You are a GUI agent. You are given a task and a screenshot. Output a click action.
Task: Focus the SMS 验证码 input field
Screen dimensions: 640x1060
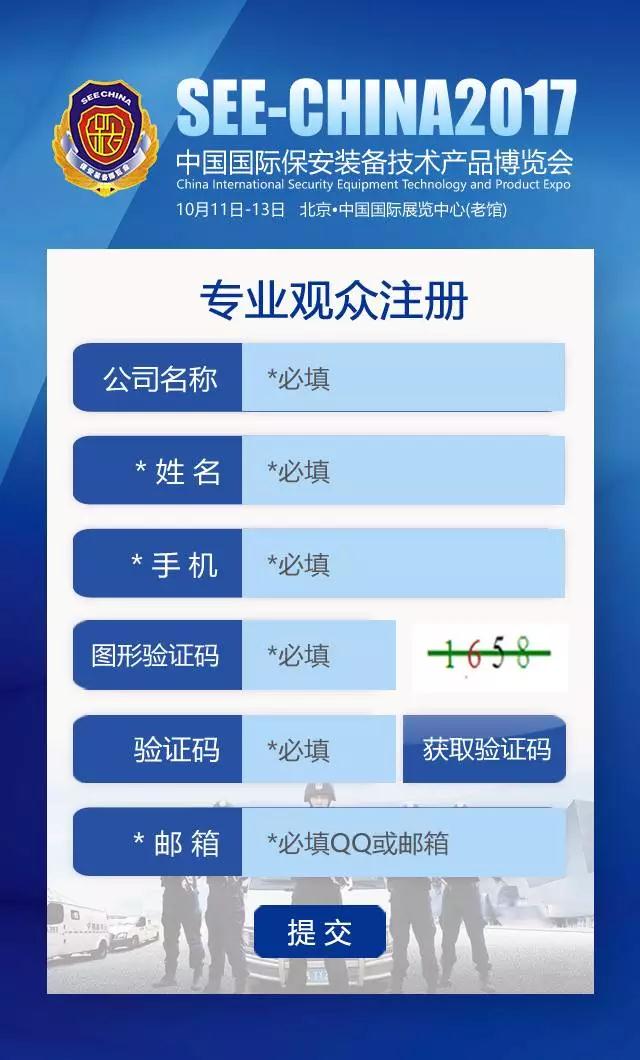(x=318, y=749)
